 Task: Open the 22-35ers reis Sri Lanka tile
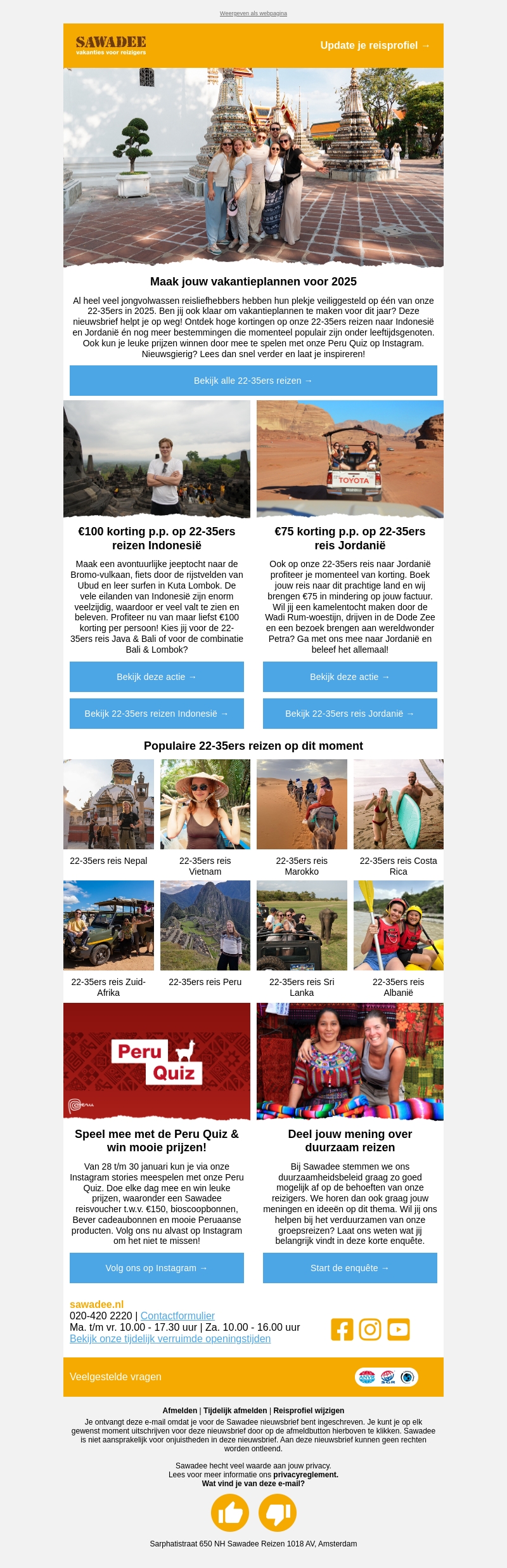(302, 925)
